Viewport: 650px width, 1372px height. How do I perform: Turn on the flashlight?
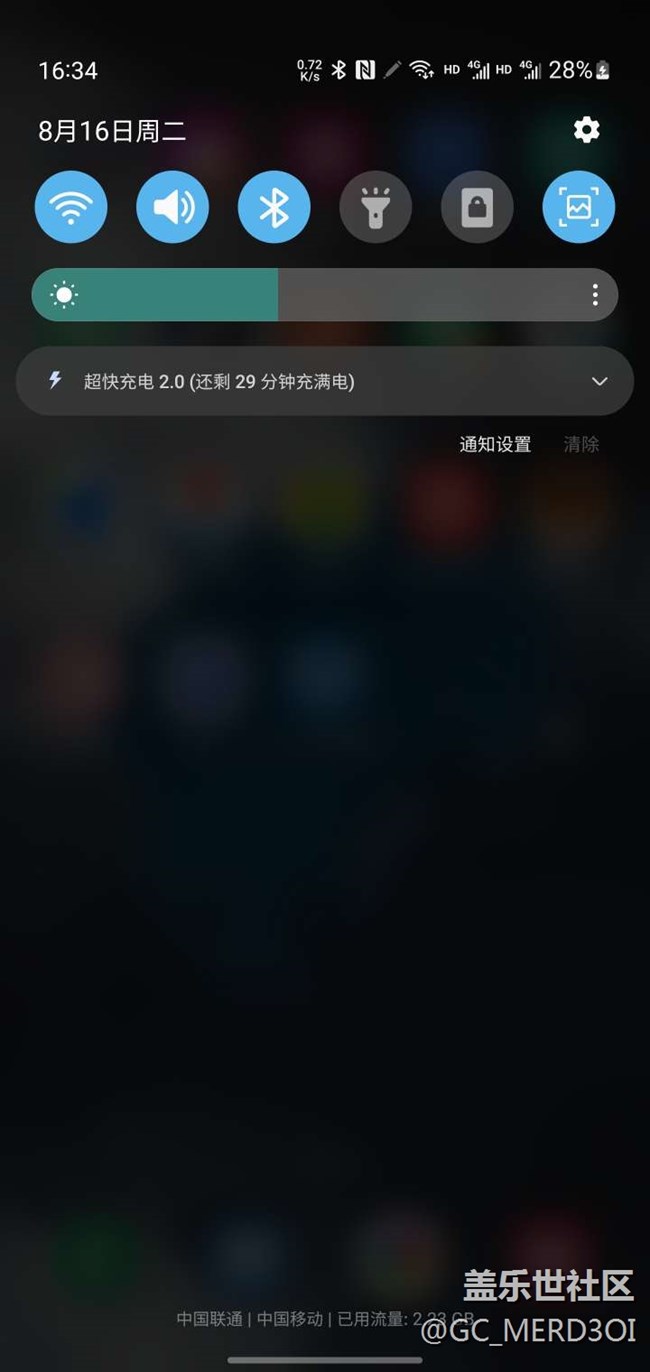(376, 207)
